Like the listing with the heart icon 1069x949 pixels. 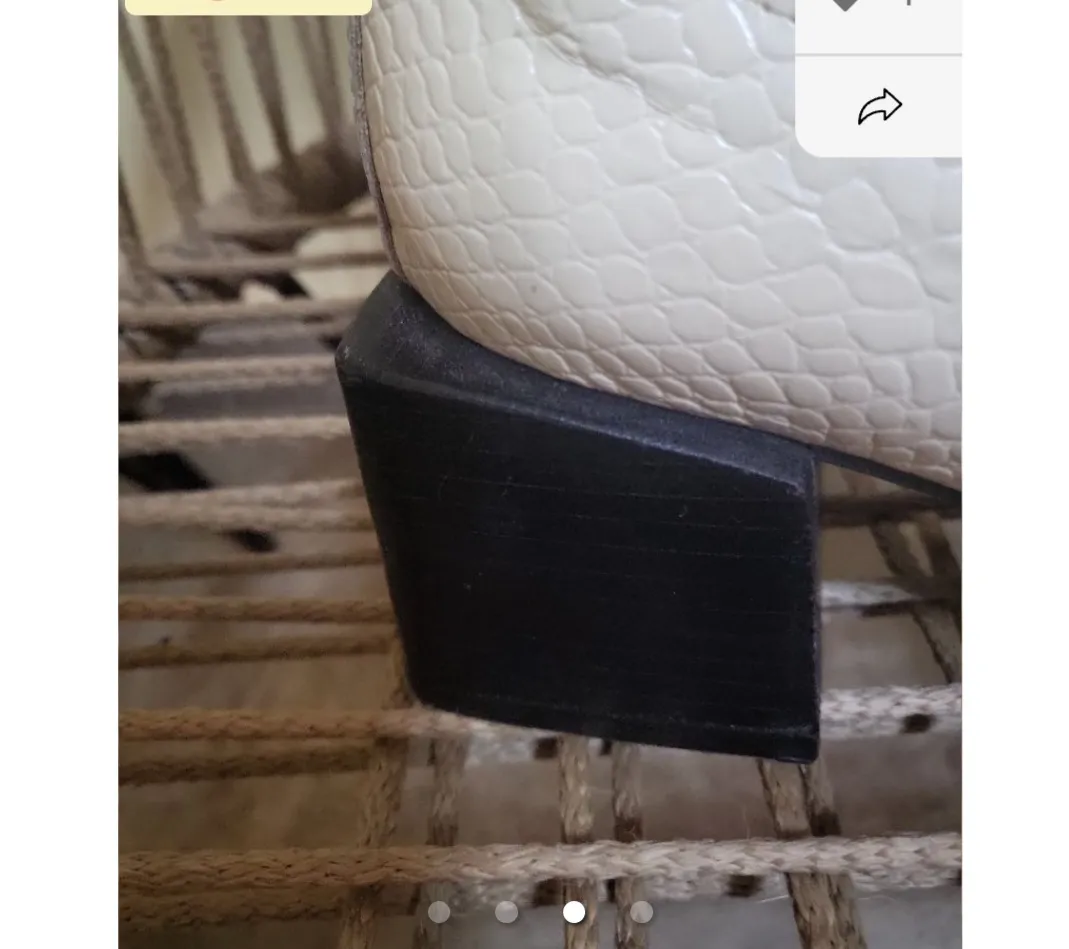click(846, 5)
